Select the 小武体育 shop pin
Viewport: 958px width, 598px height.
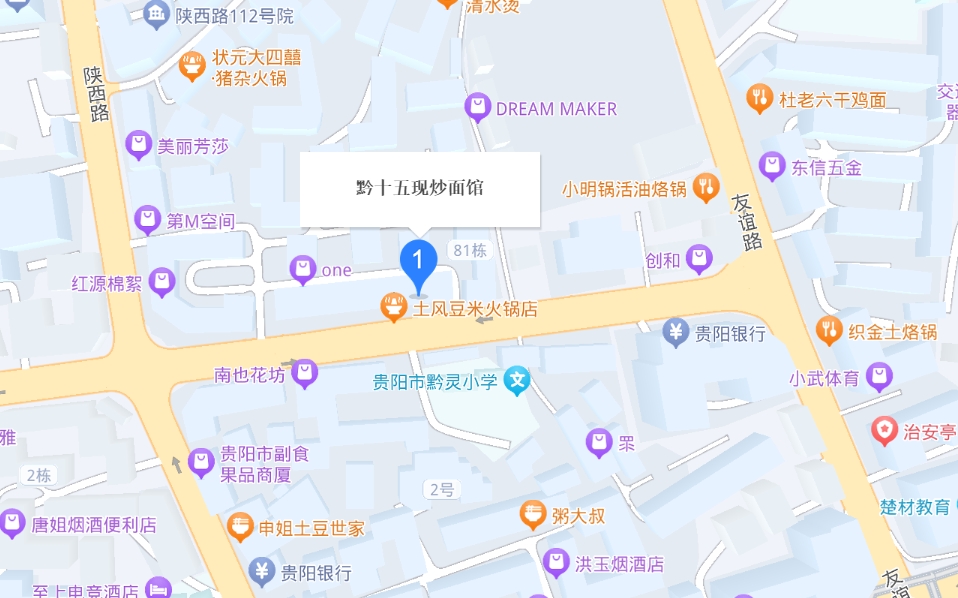pos(879,378)
